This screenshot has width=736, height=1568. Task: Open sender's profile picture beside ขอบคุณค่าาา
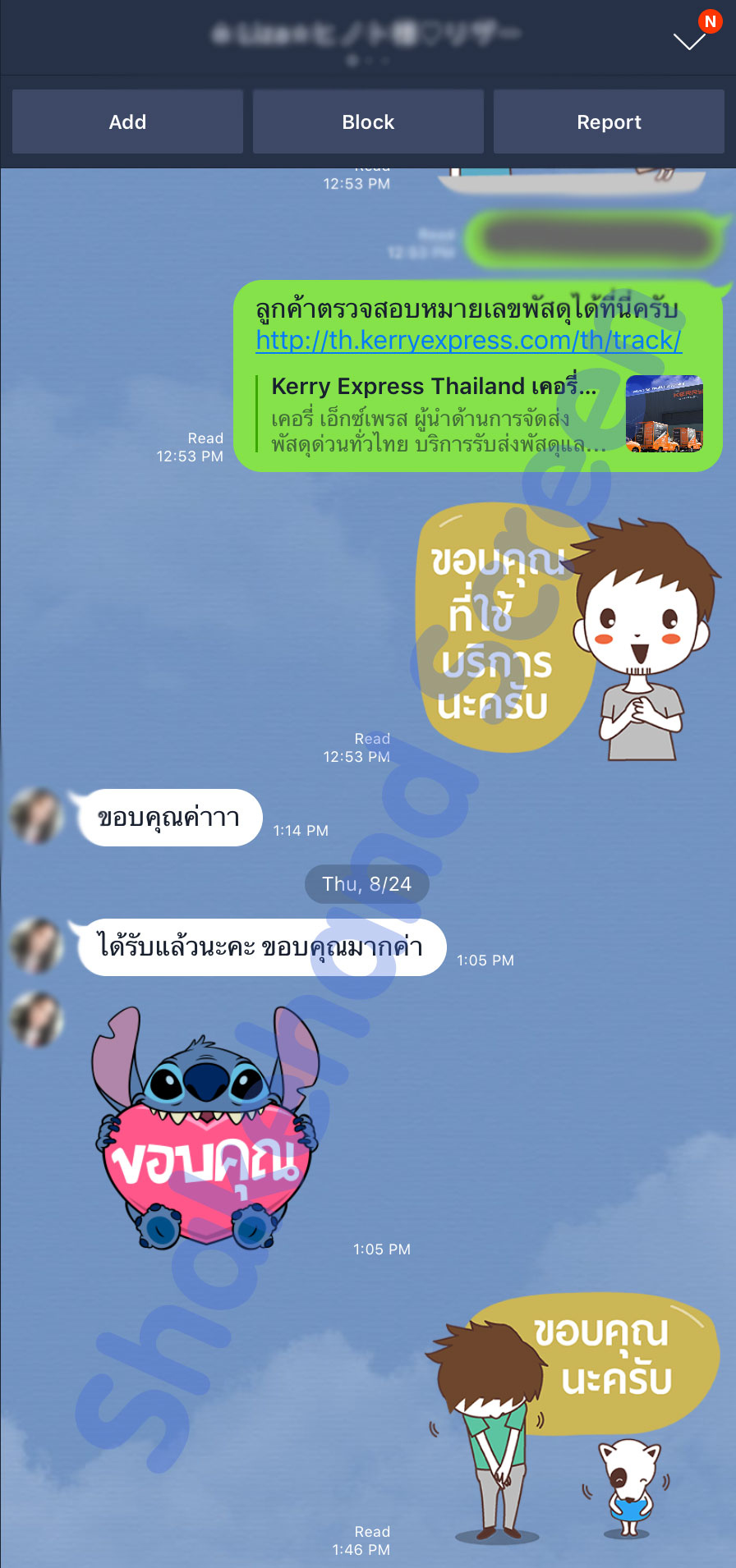37,817
